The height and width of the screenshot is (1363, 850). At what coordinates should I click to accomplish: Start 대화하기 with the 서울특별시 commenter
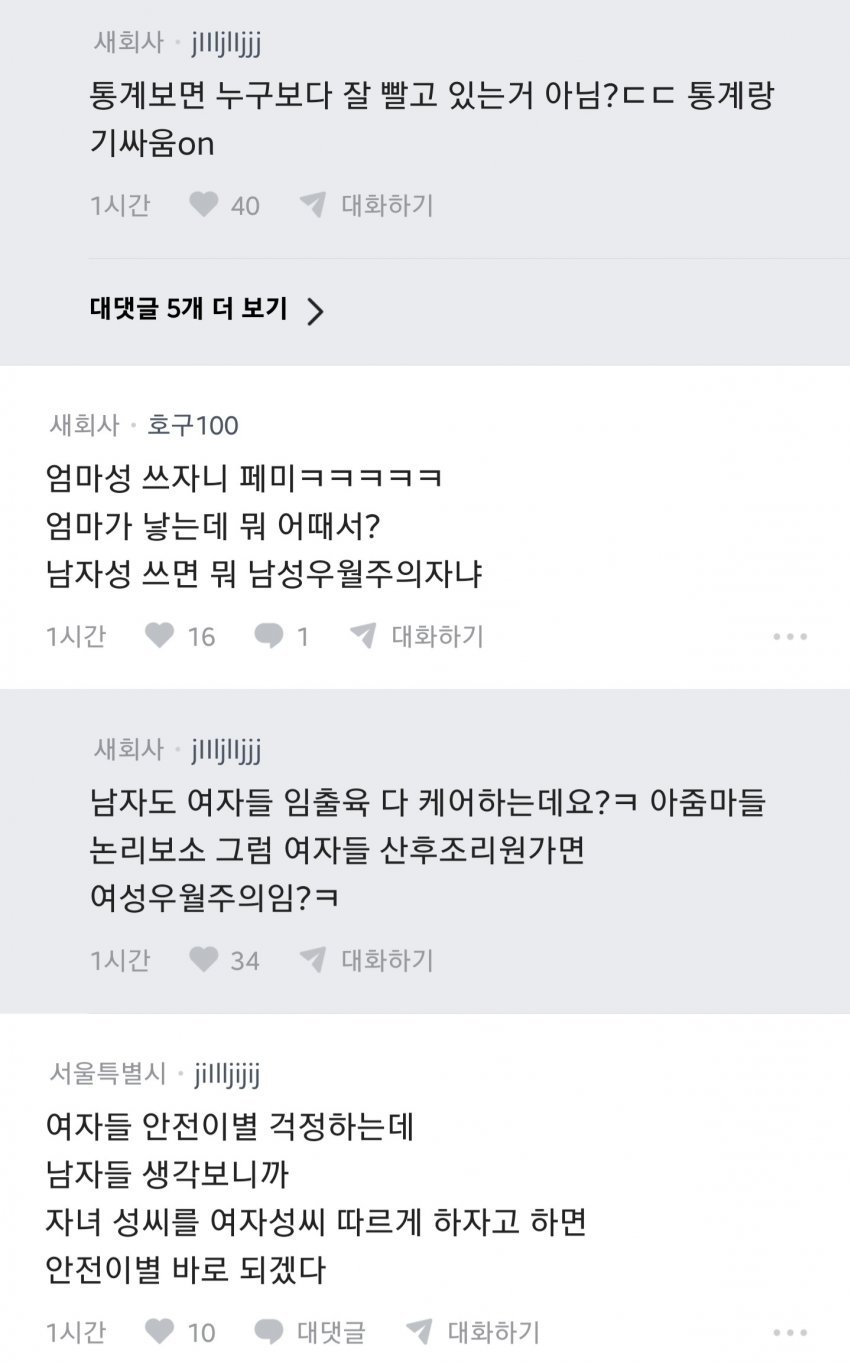[472, 1331]
